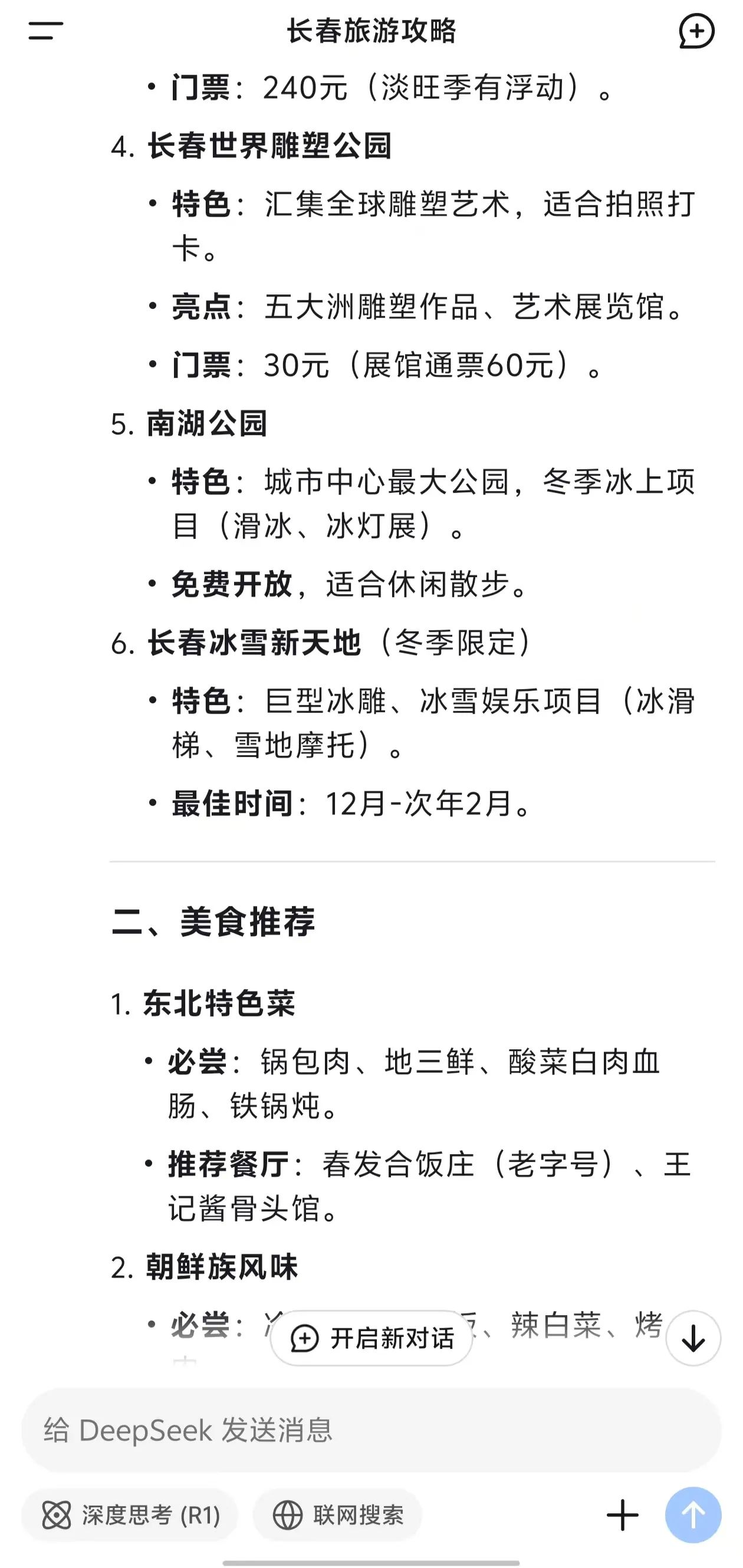Jump to the bottom of the conversation
This screenshot has height=1568, width=743.
[693, 1339]
